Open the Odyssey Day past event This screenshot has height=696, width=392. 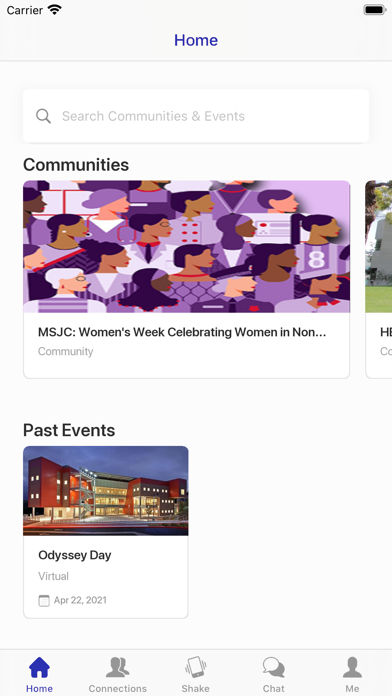point(106,532)
